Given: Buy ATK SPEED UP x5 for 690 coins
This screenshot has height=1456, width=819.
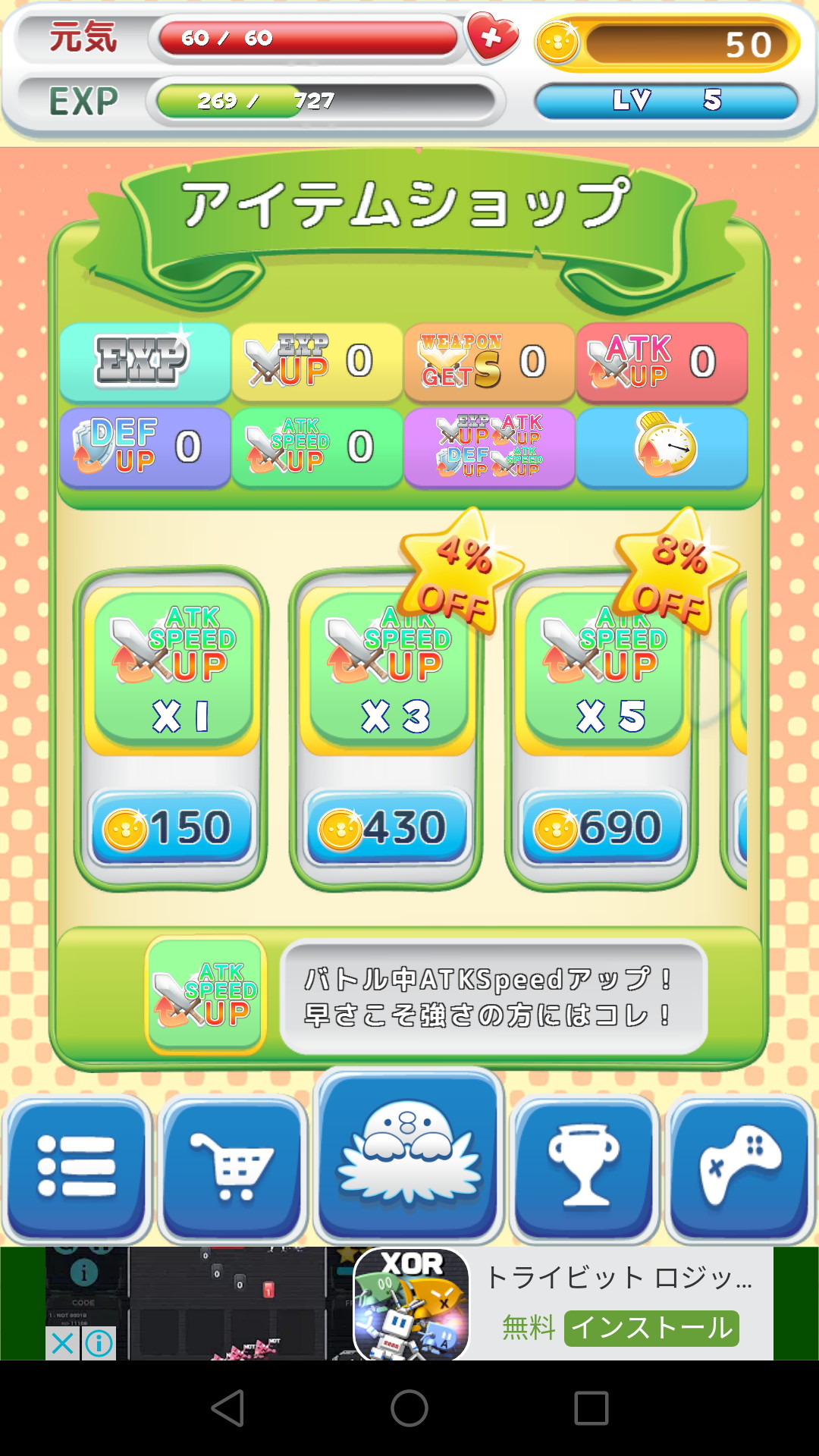Looking at the screenshot, I should tap(602, 827).
